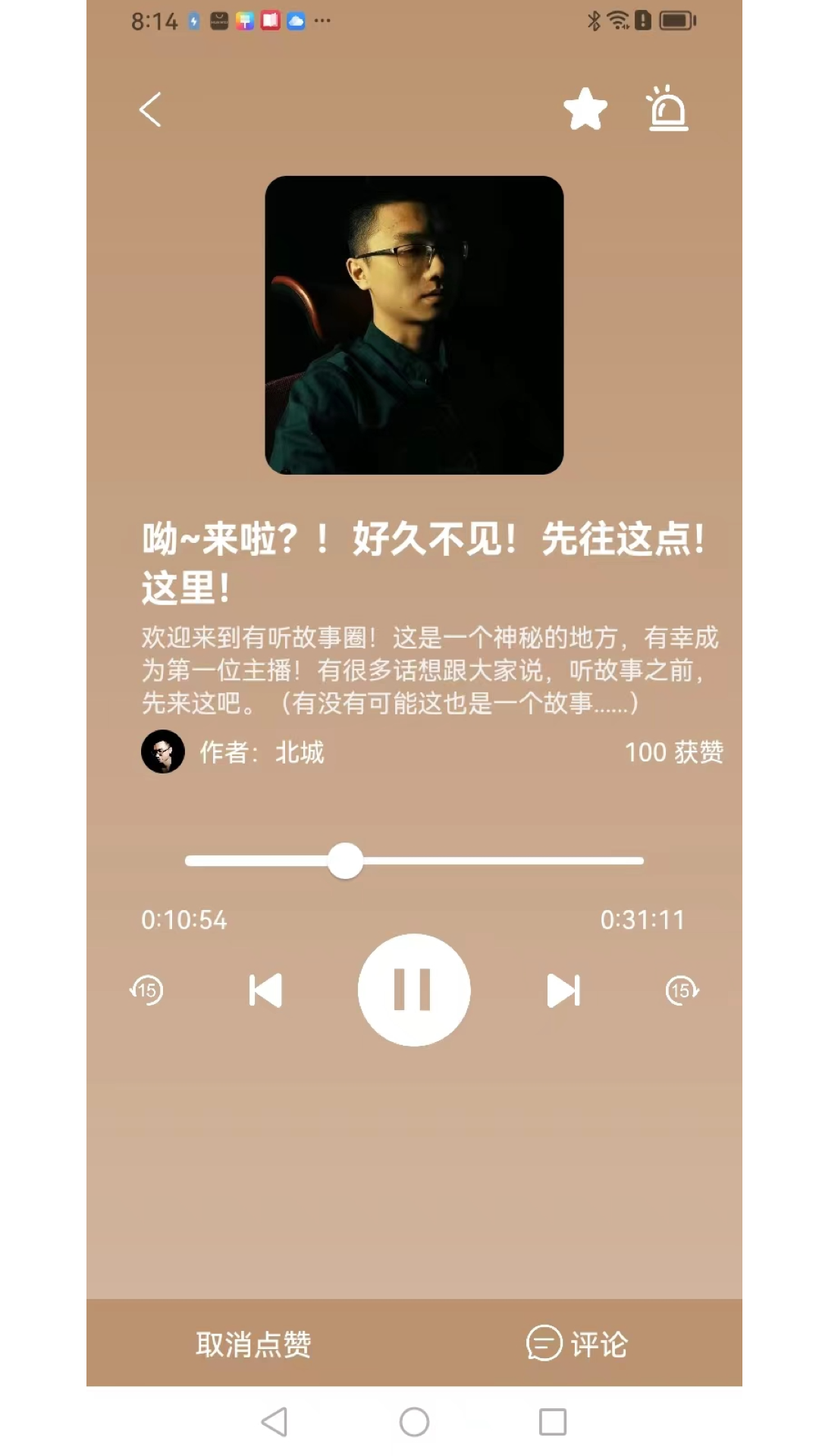Screen dimensions: 819x1456
Task: Skip to the next track
Action: tap(563, 989)
